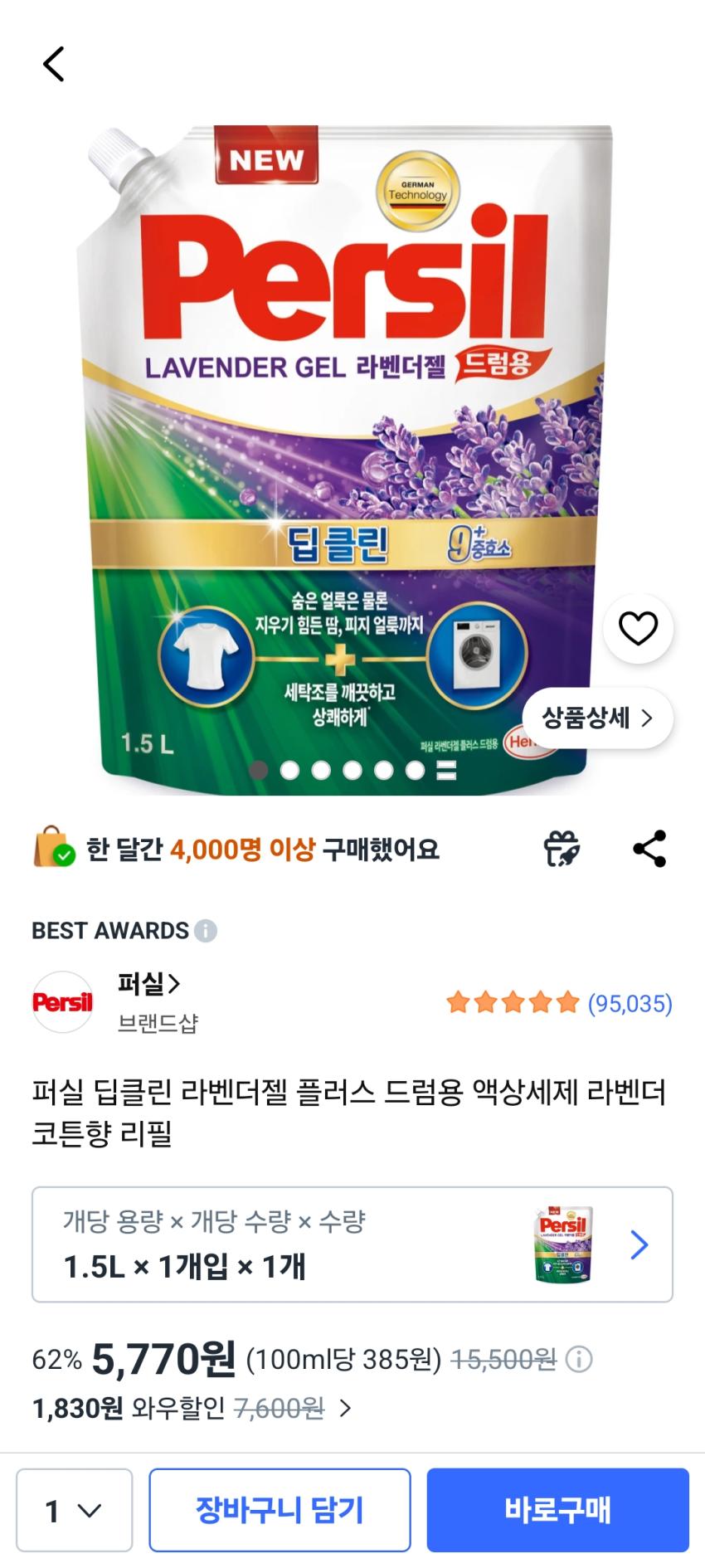Visit the 퍼실 brand shop
Viewport: 705px width, 1568px height.
[x=149, y=985]
